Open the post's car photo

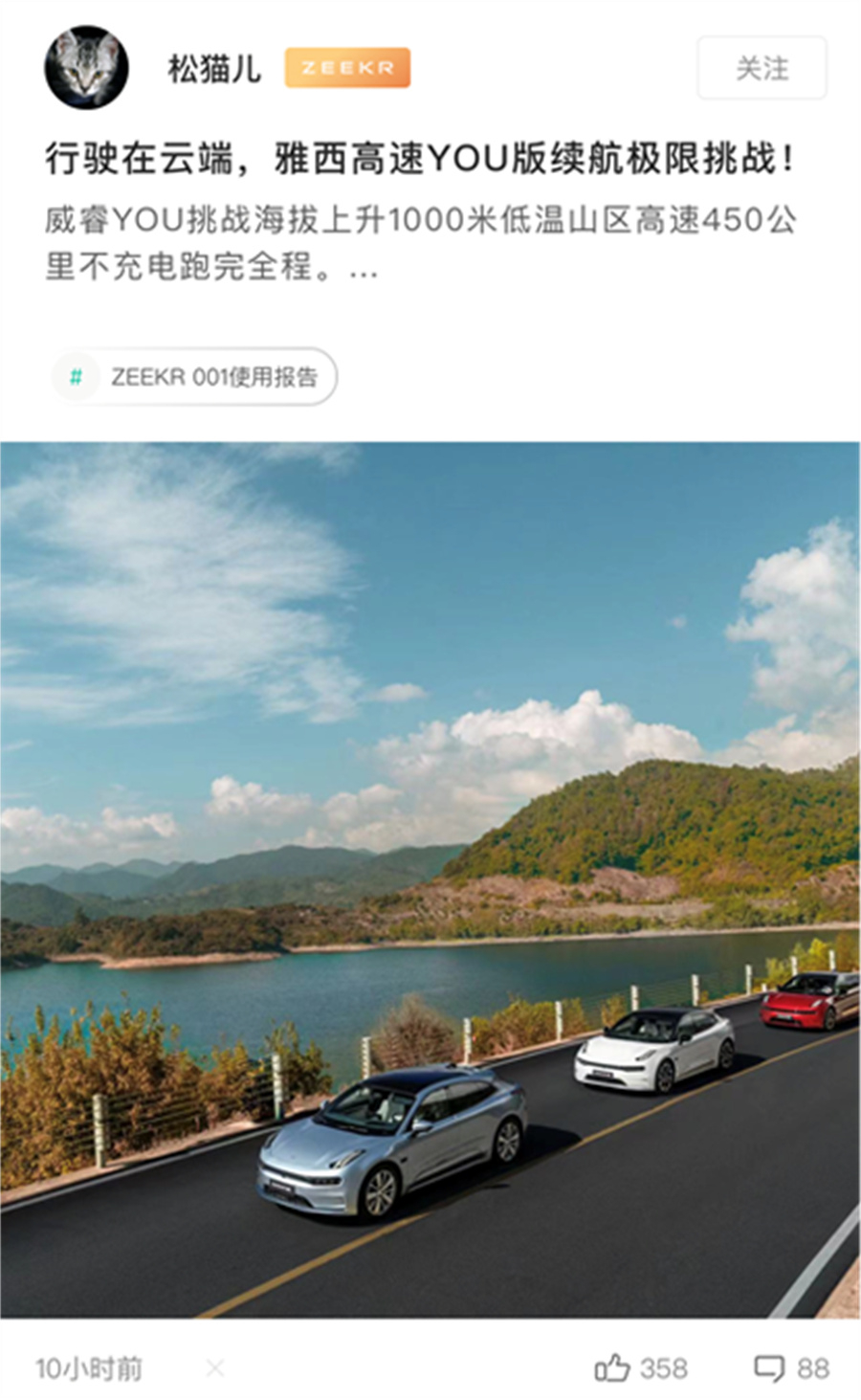430,878
